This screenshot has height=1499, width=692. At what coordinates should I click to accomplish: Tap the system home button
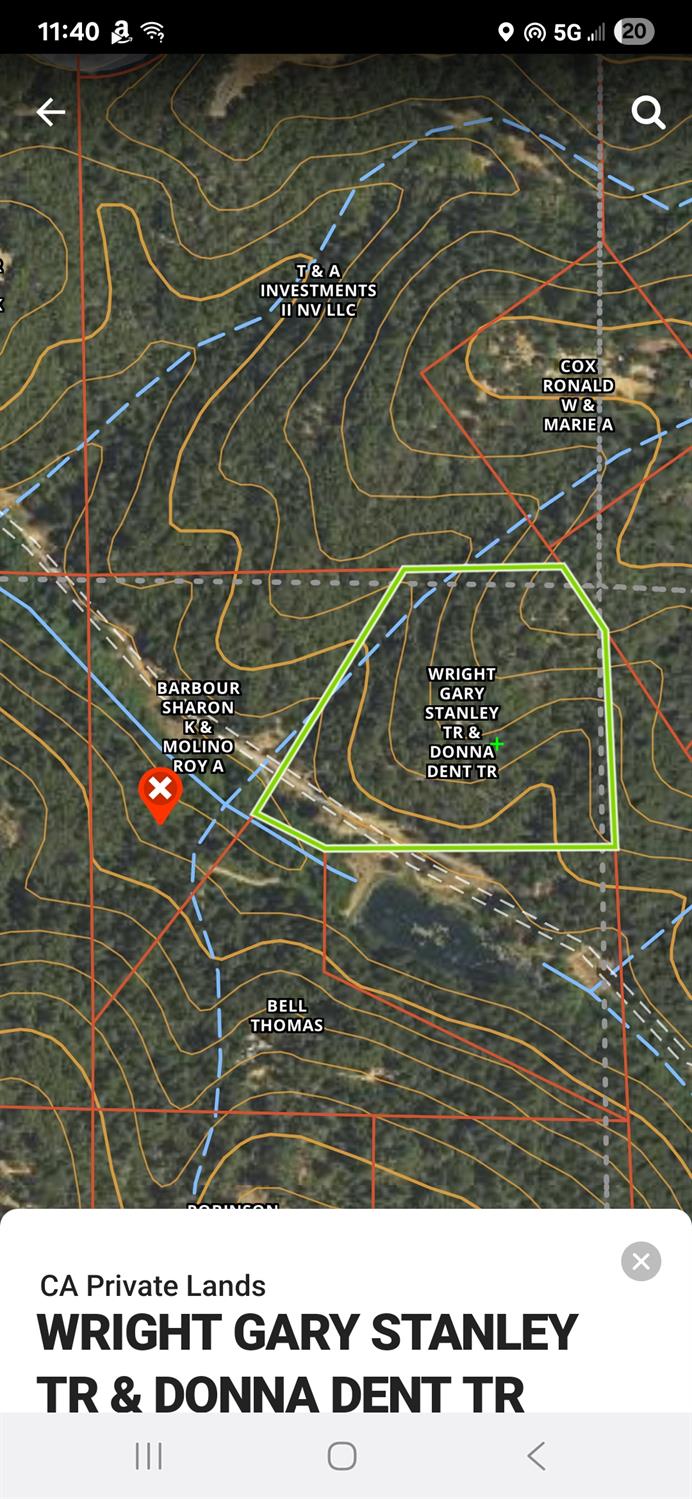pos(342,1456)
